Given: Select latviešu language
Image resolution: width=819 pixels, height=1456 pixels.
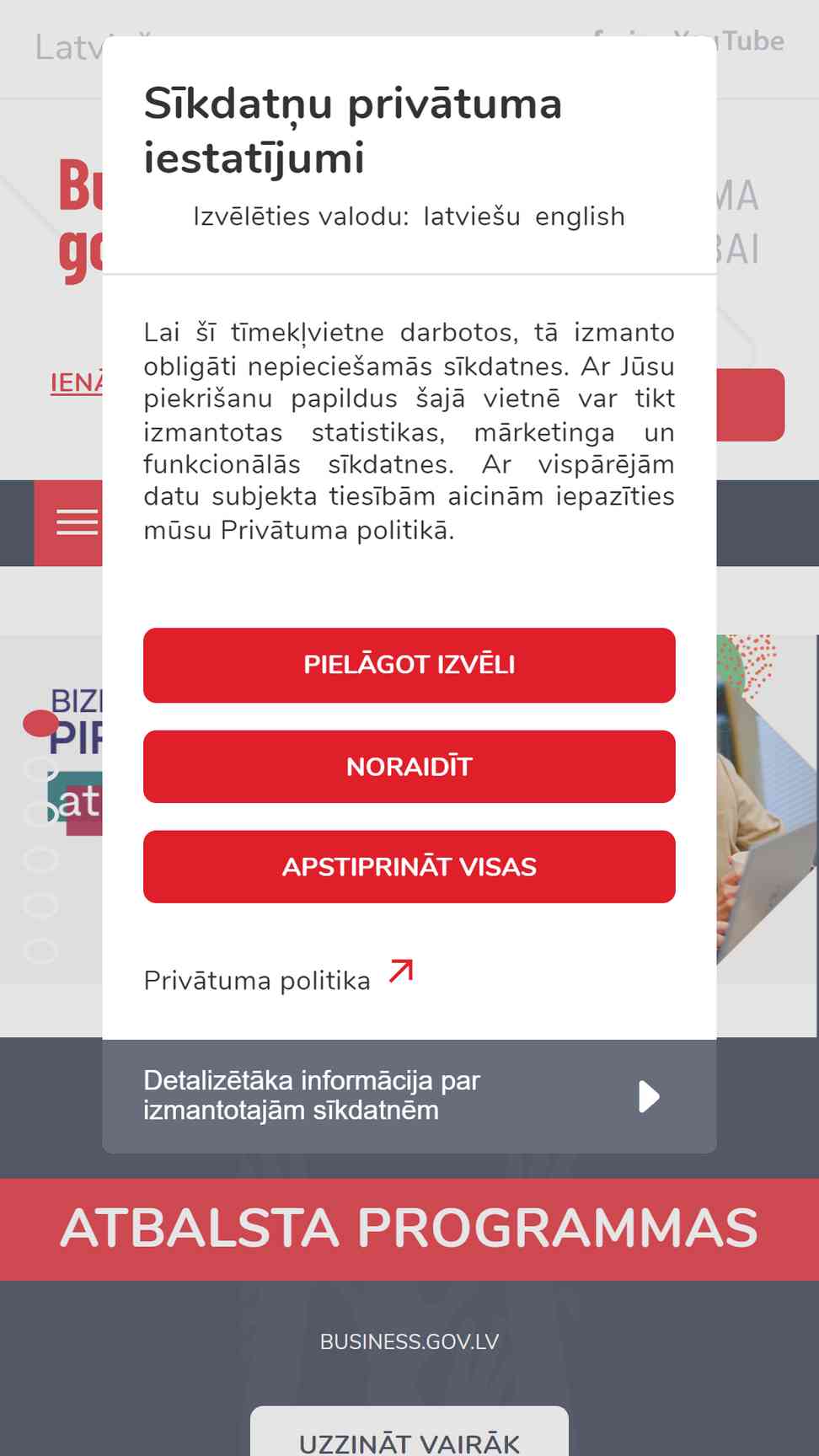Looking at the screenshot, I should pos(471,217).
